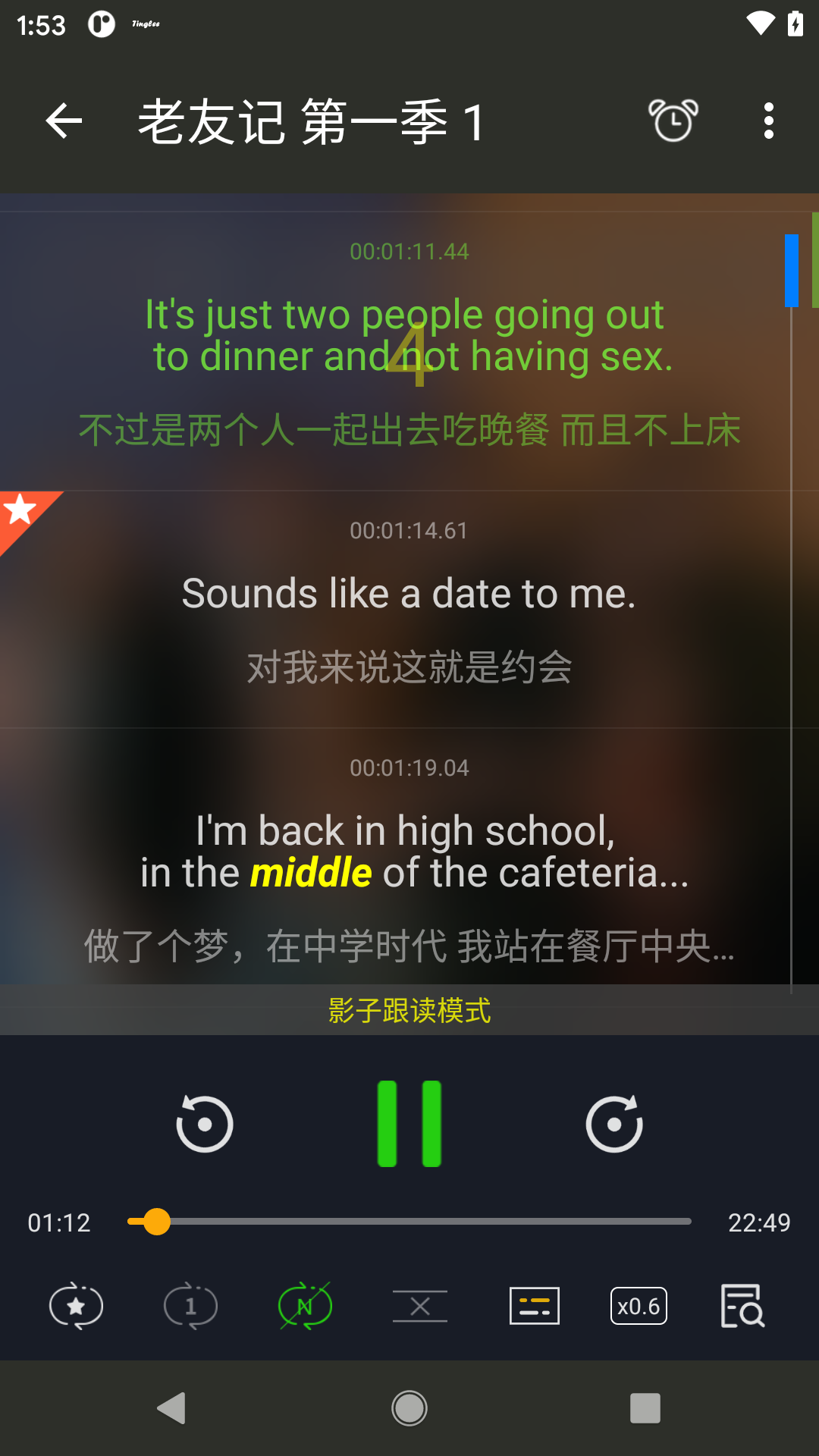Select the subtitle at 00:01:19.04
Image resolution: width=819 pixels, height=1456 pixels.
pos(409,849)
